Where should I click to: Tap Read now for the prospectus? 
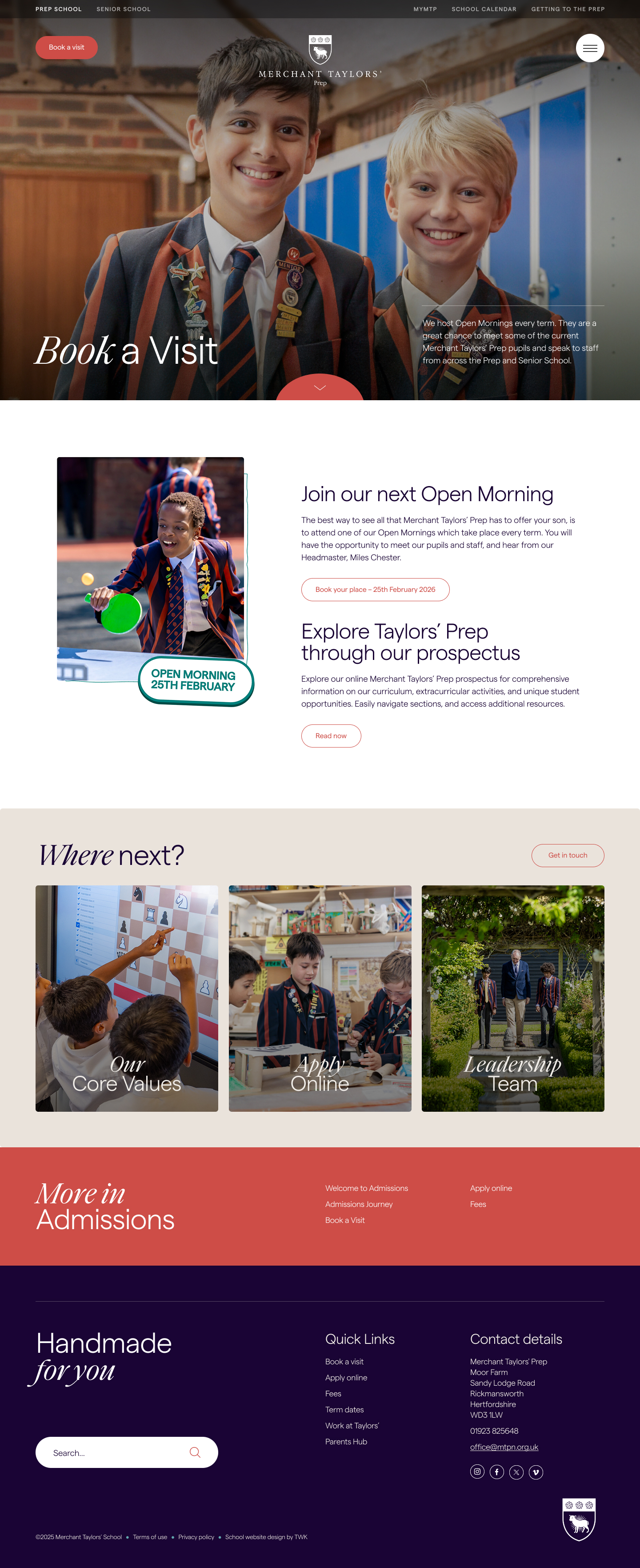pos(330,736)
